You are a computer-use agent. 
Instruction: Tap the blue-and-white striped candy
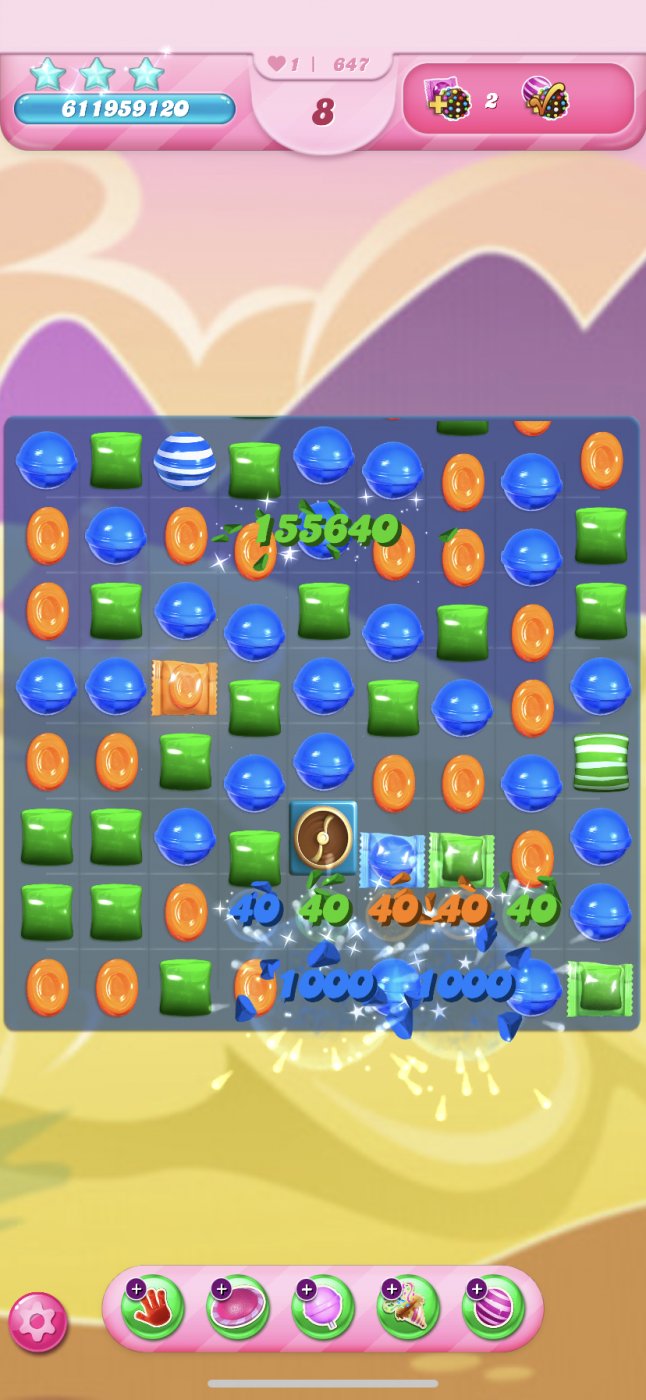185,460
